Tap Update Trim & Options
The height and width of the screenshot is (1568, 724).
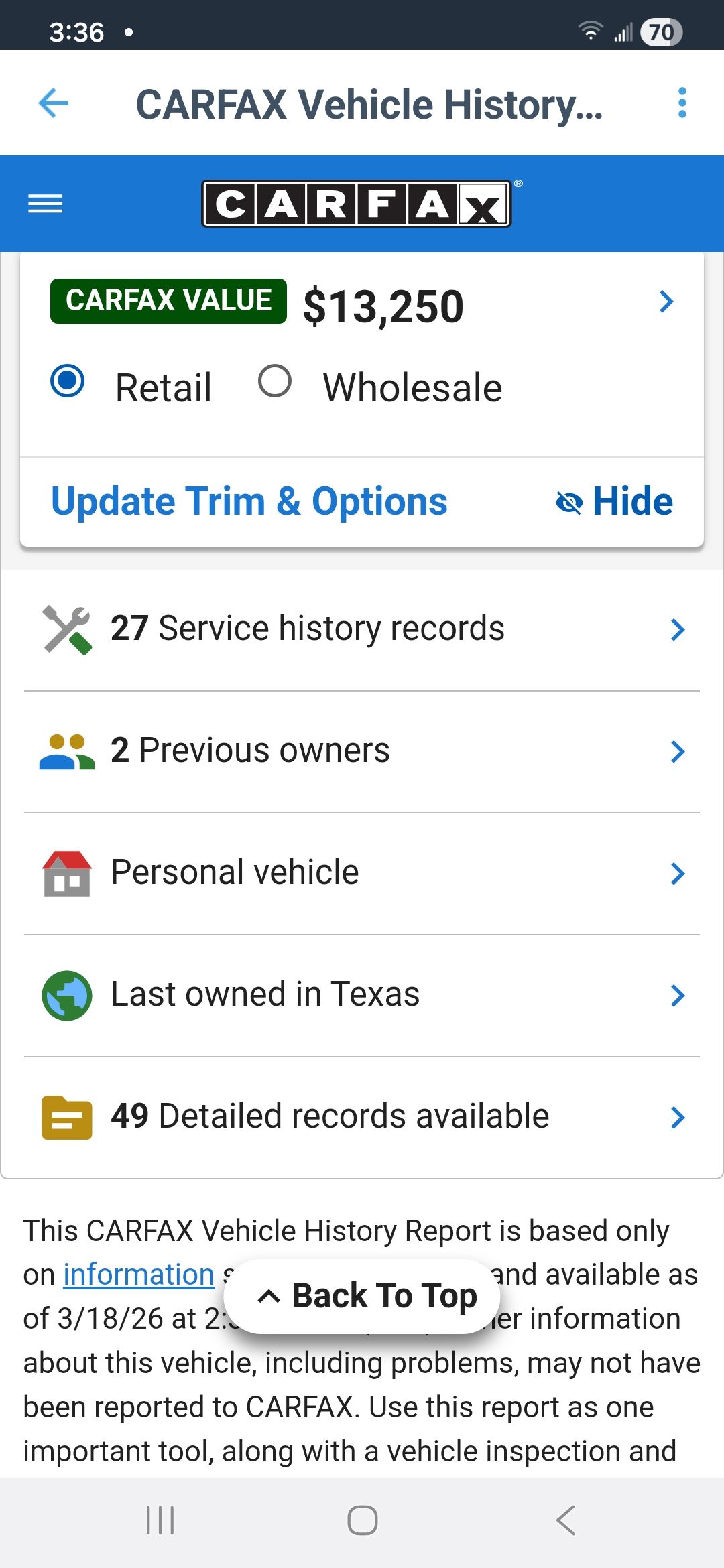(249, 501)
